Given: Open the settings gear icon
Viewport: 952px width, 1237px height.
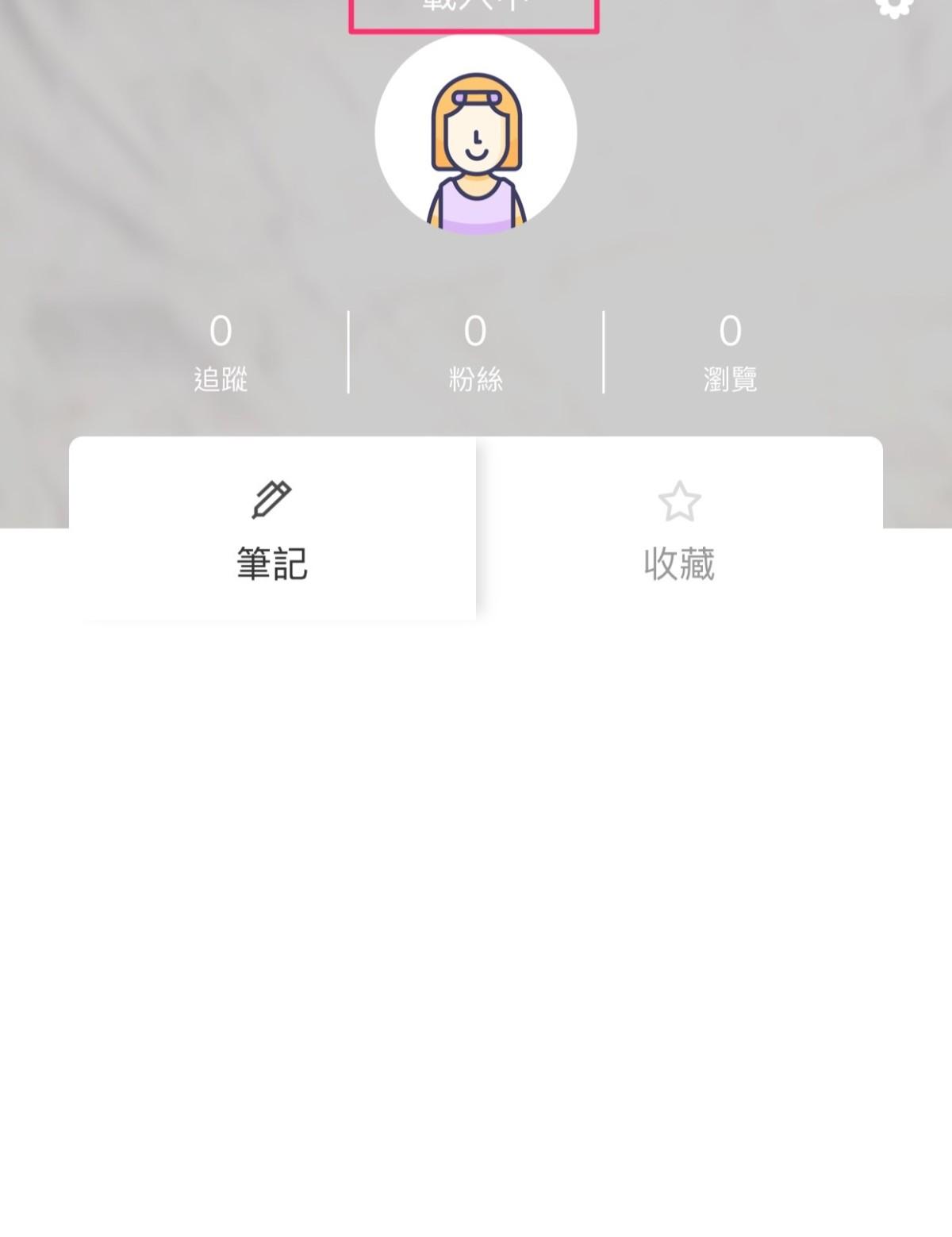Looking at the screenshot, I should [894, 6].
